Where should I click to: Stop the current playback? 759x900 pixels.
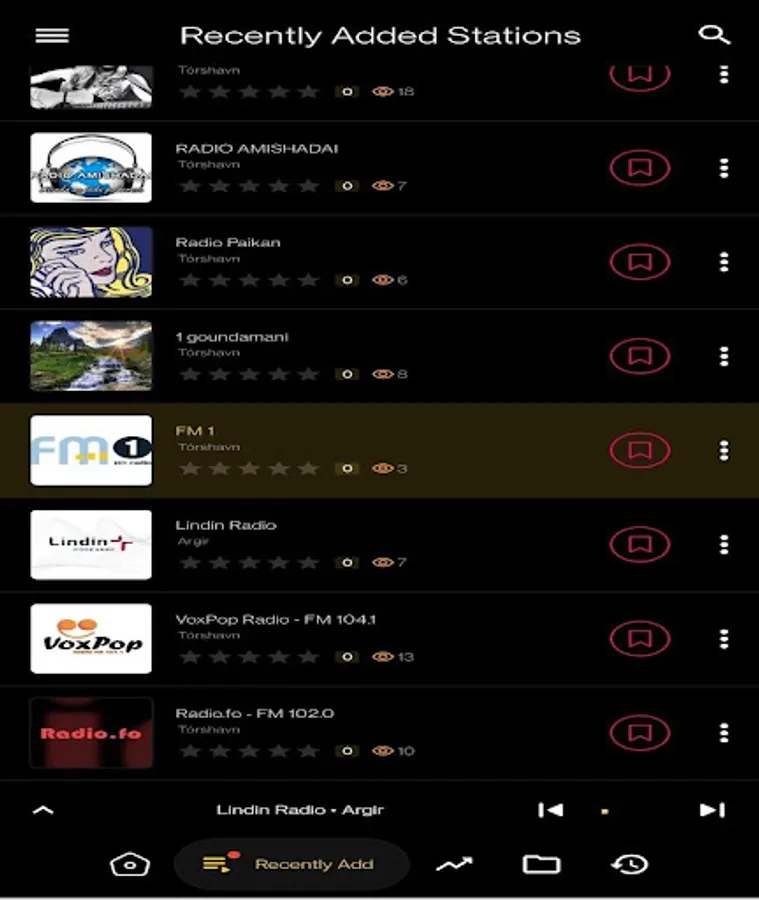[x=604, y=811]
